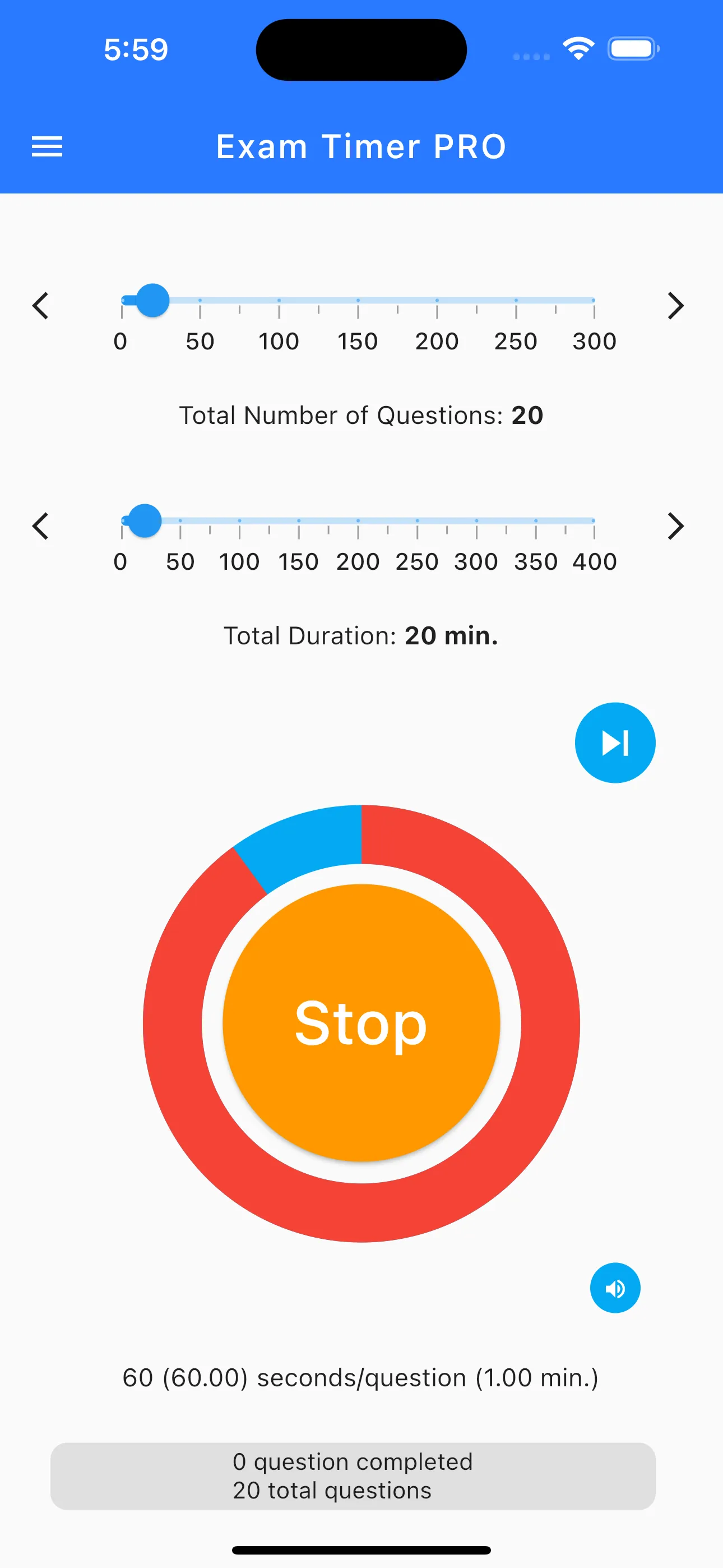723x1568 pixels.
Task: Tap the battery indicator icon
Action: pos(633,49)
